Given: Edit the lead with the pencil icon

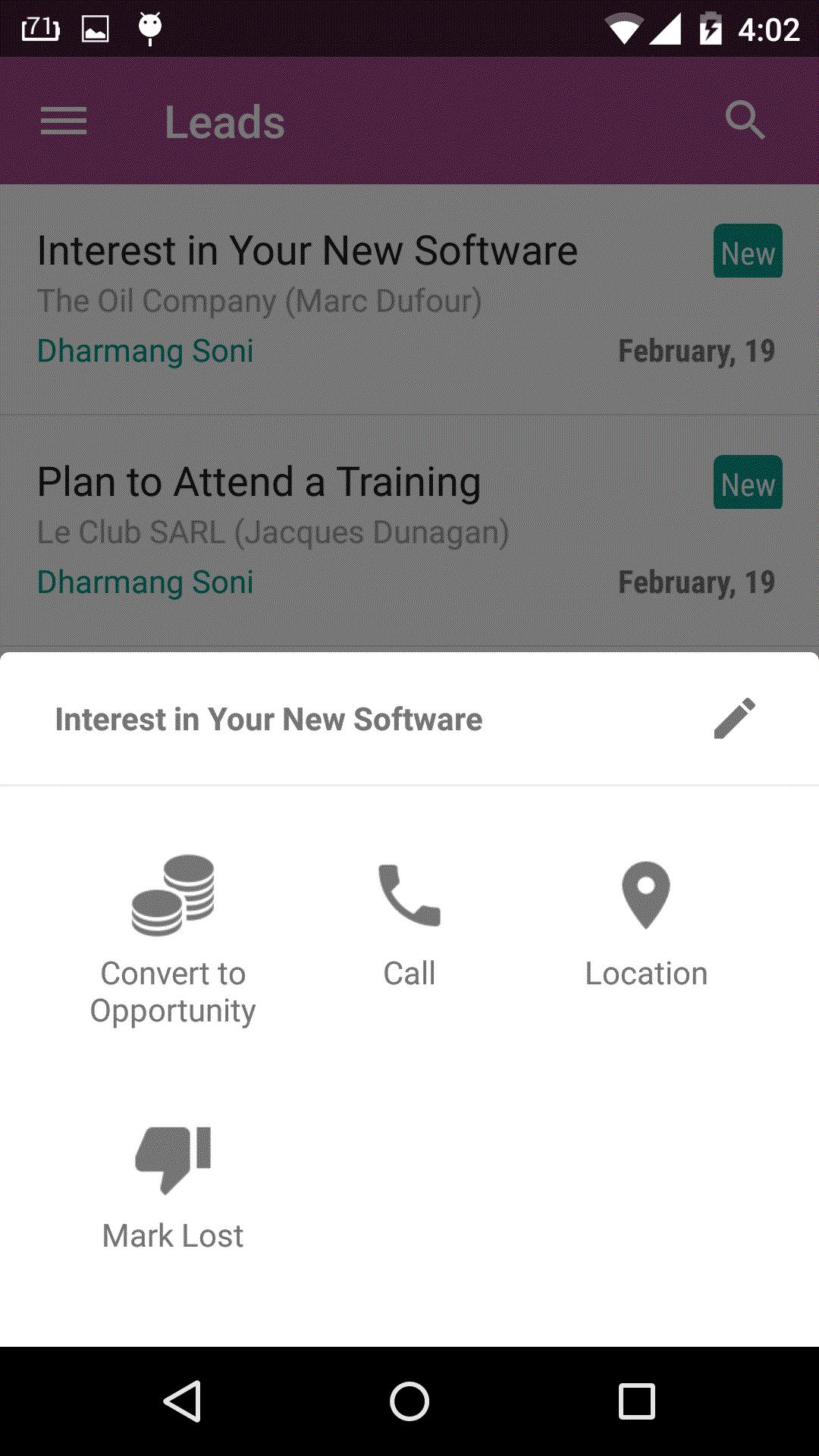Looking at the screenshot, I should click(x=734, y=718).
